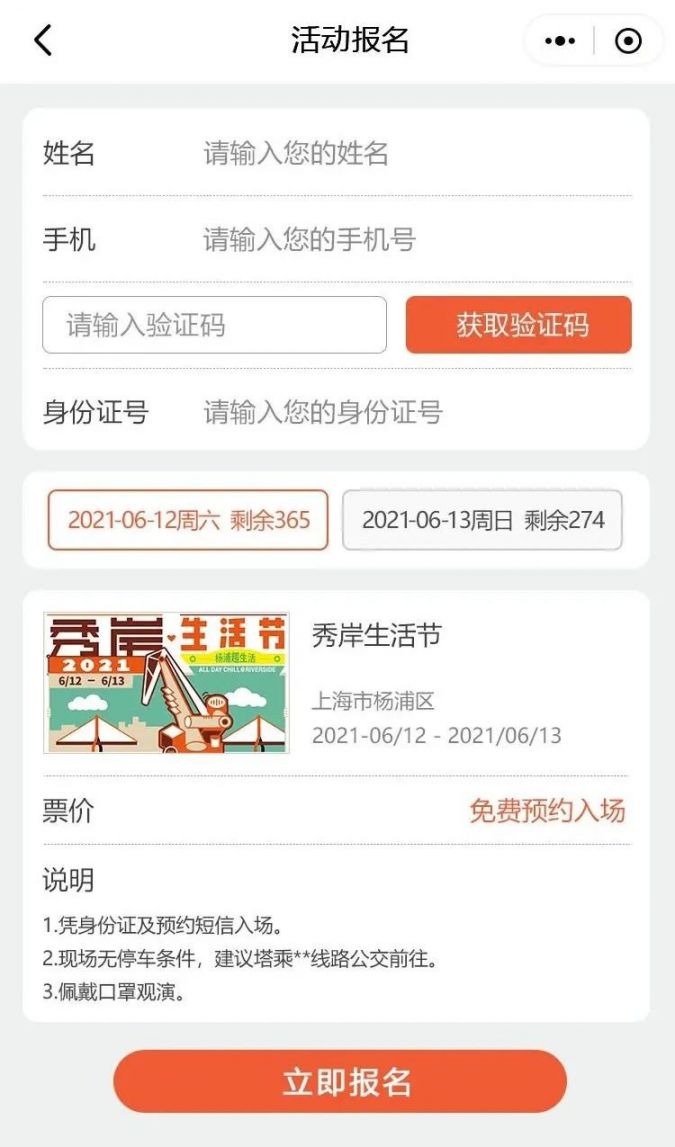Open the mini program overflow menu
Viewport: 675px width, 1147px height.
(560, 41)
